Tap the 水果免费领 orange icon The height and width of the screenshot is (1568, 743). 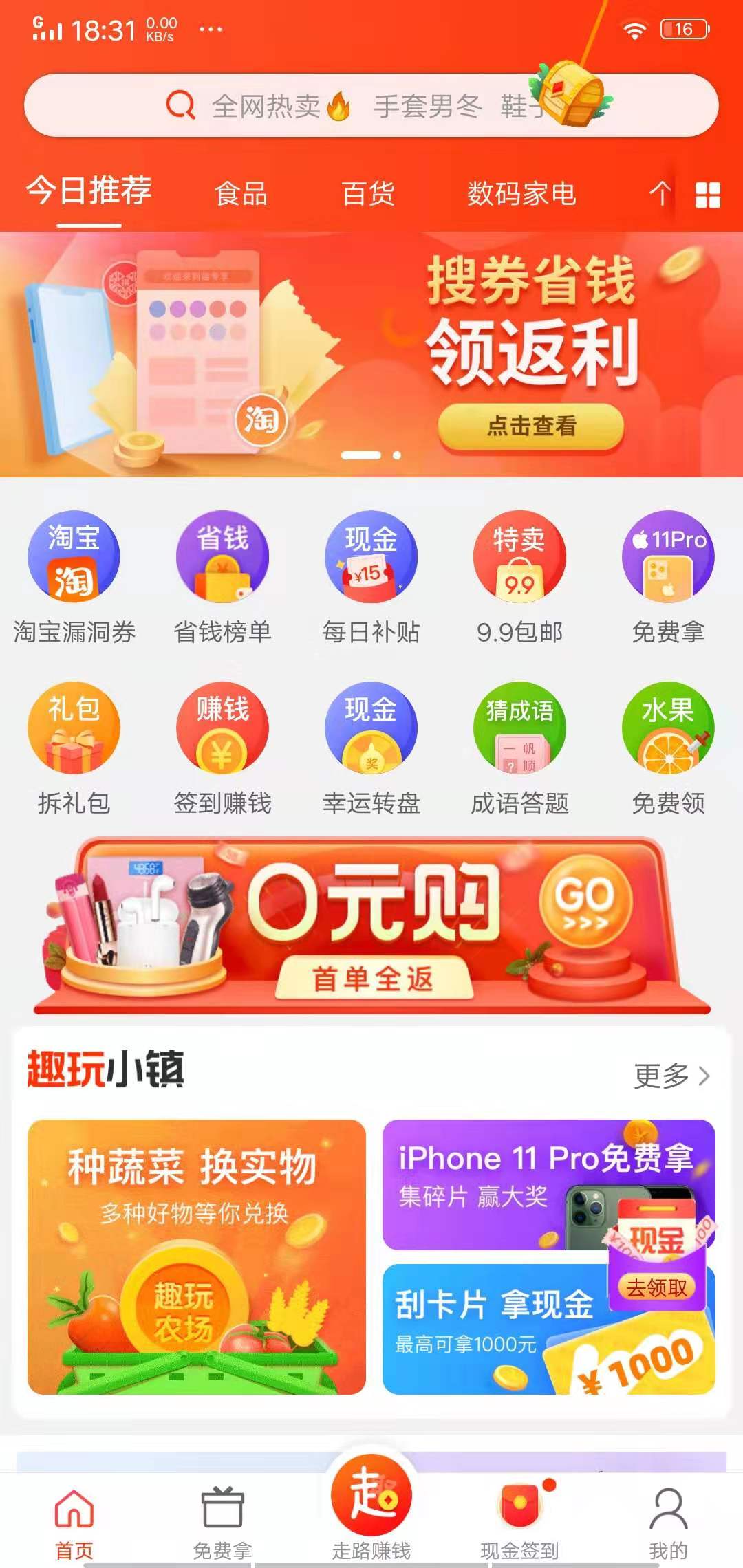[669, 730]
